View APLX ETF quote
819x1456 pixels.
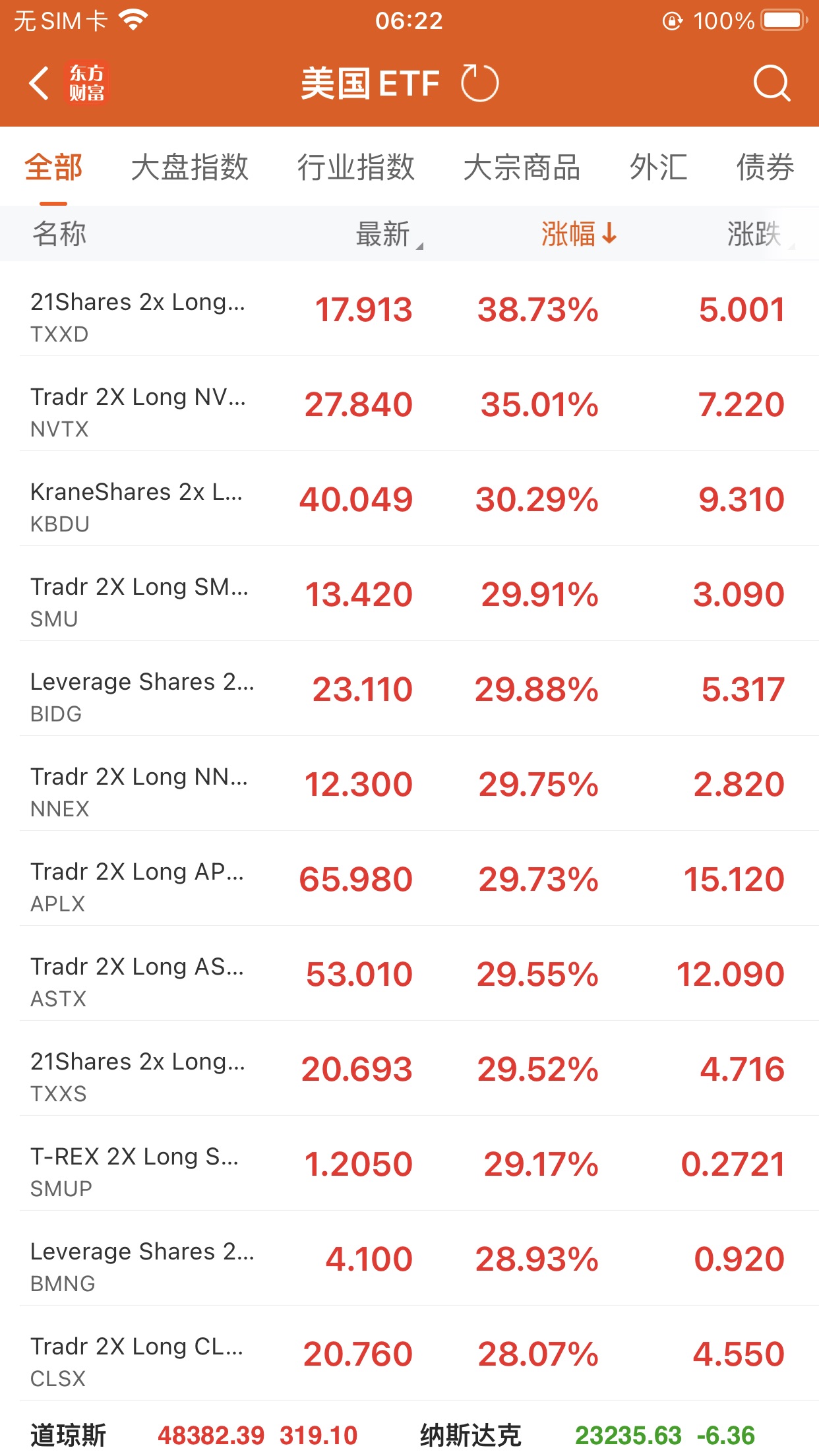pyautogui.click(x=409, y=879)
